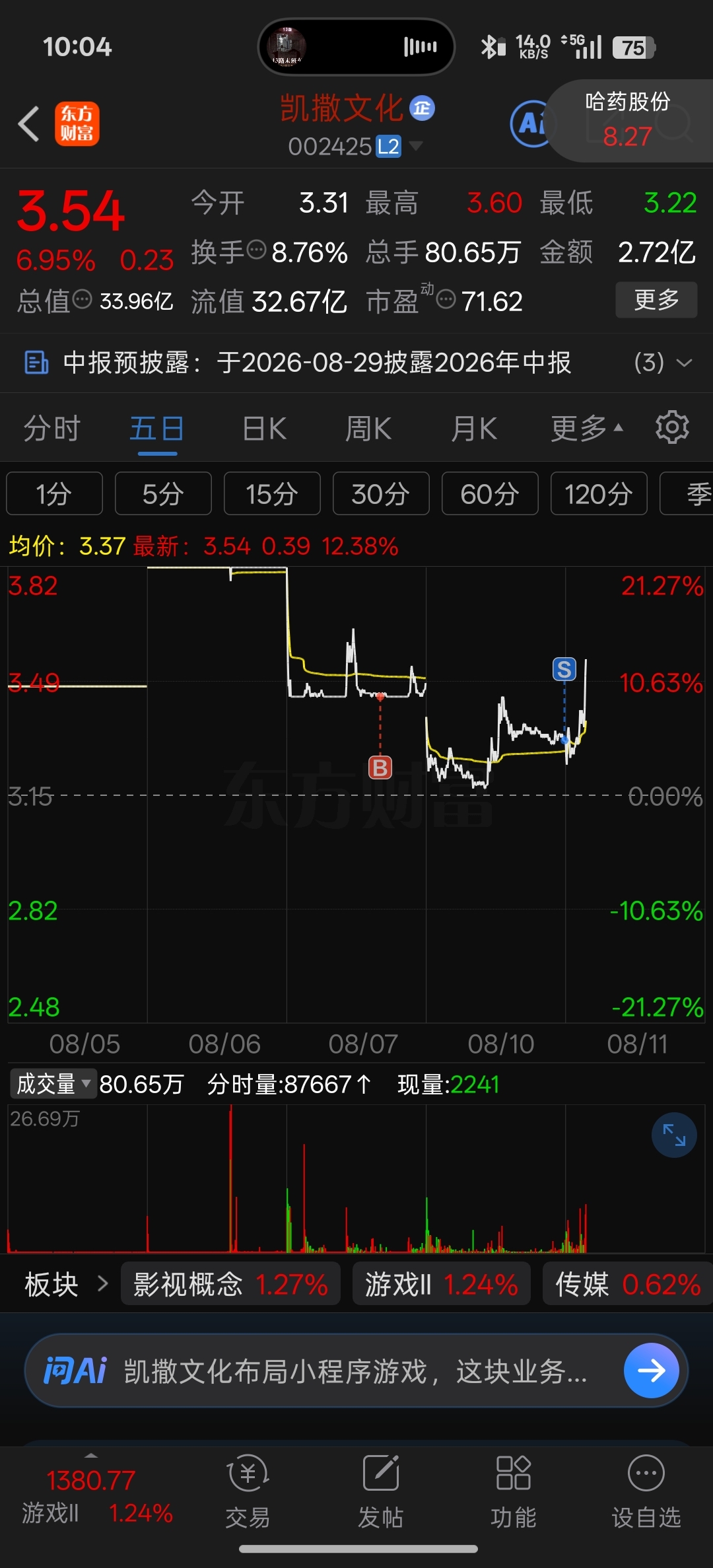Select the 60分 interval chip
The width and height of the screenshot is (713, 1568).
point(490,493)
